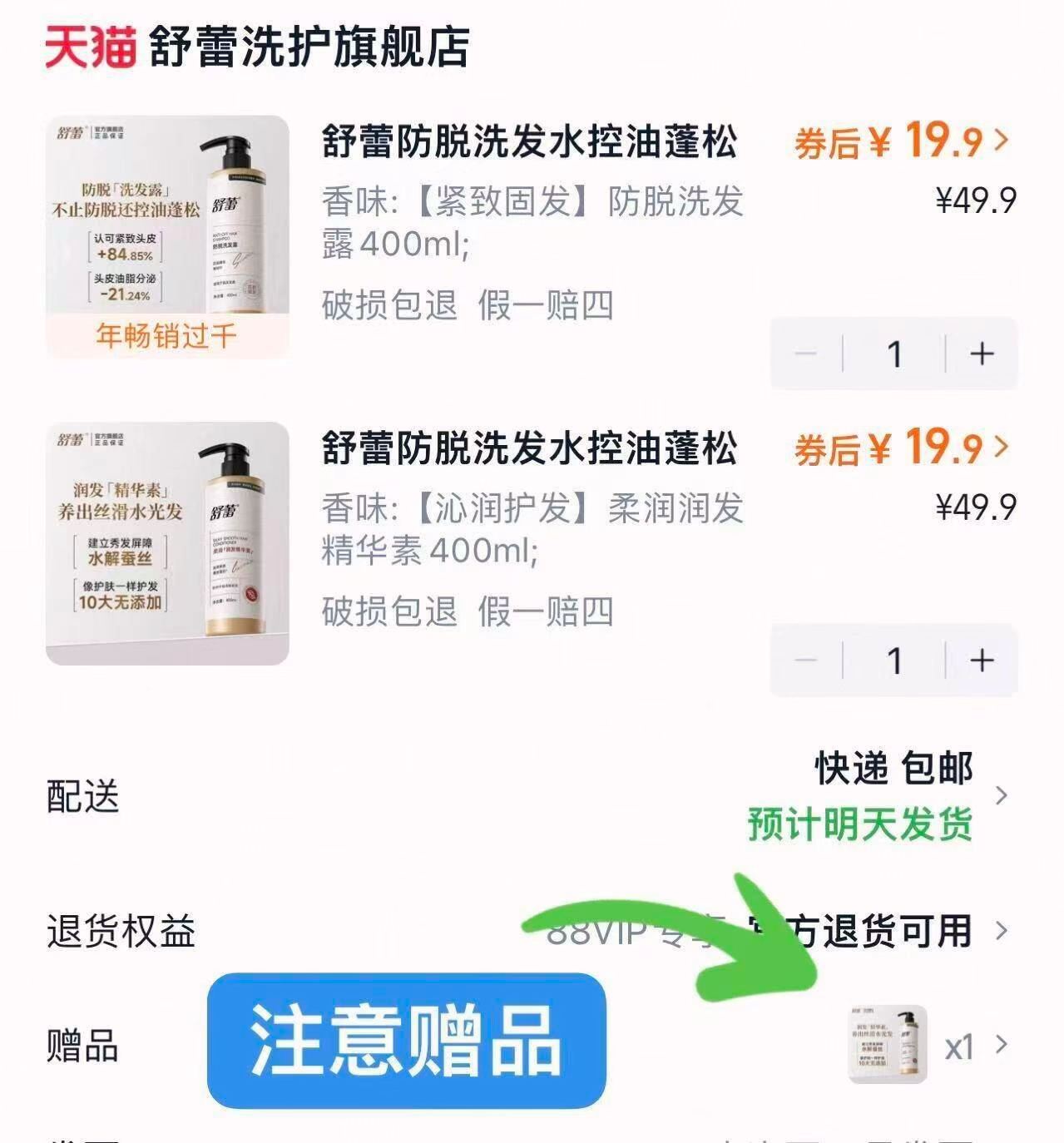
Task: Increase the 沁润护发 conditioner quantity with plus icon
Action: [980, 660]
